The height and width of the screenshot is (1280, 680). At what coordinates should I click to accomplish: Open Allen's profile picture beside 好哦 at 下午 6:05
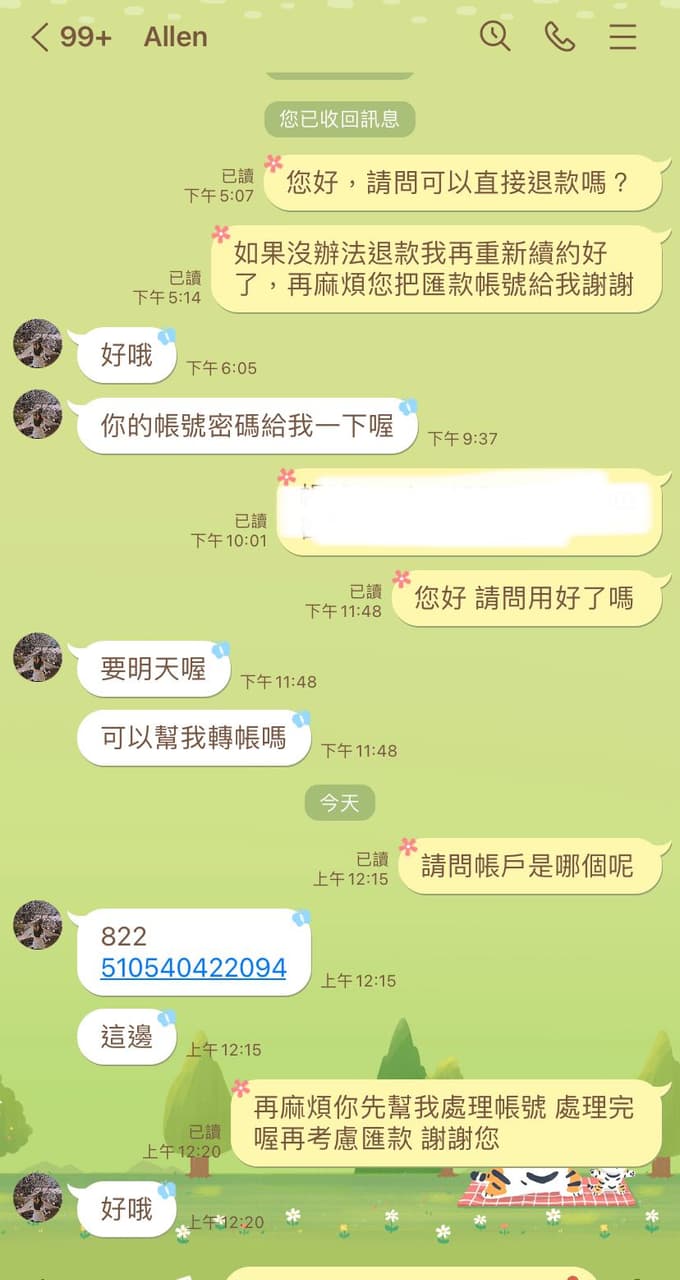pyautogui.click(x=38, y=344)
